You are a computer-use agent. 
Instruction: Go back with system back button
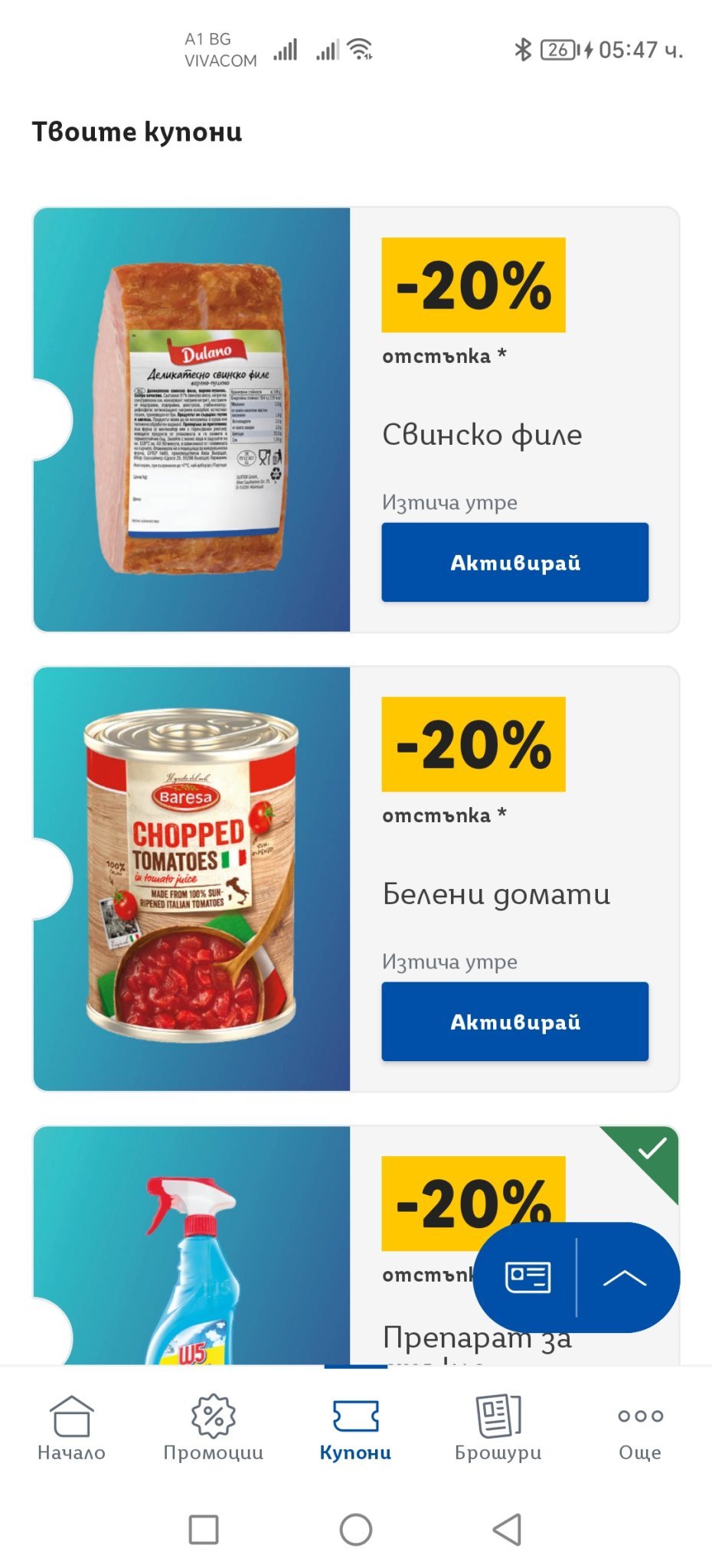507,1530
